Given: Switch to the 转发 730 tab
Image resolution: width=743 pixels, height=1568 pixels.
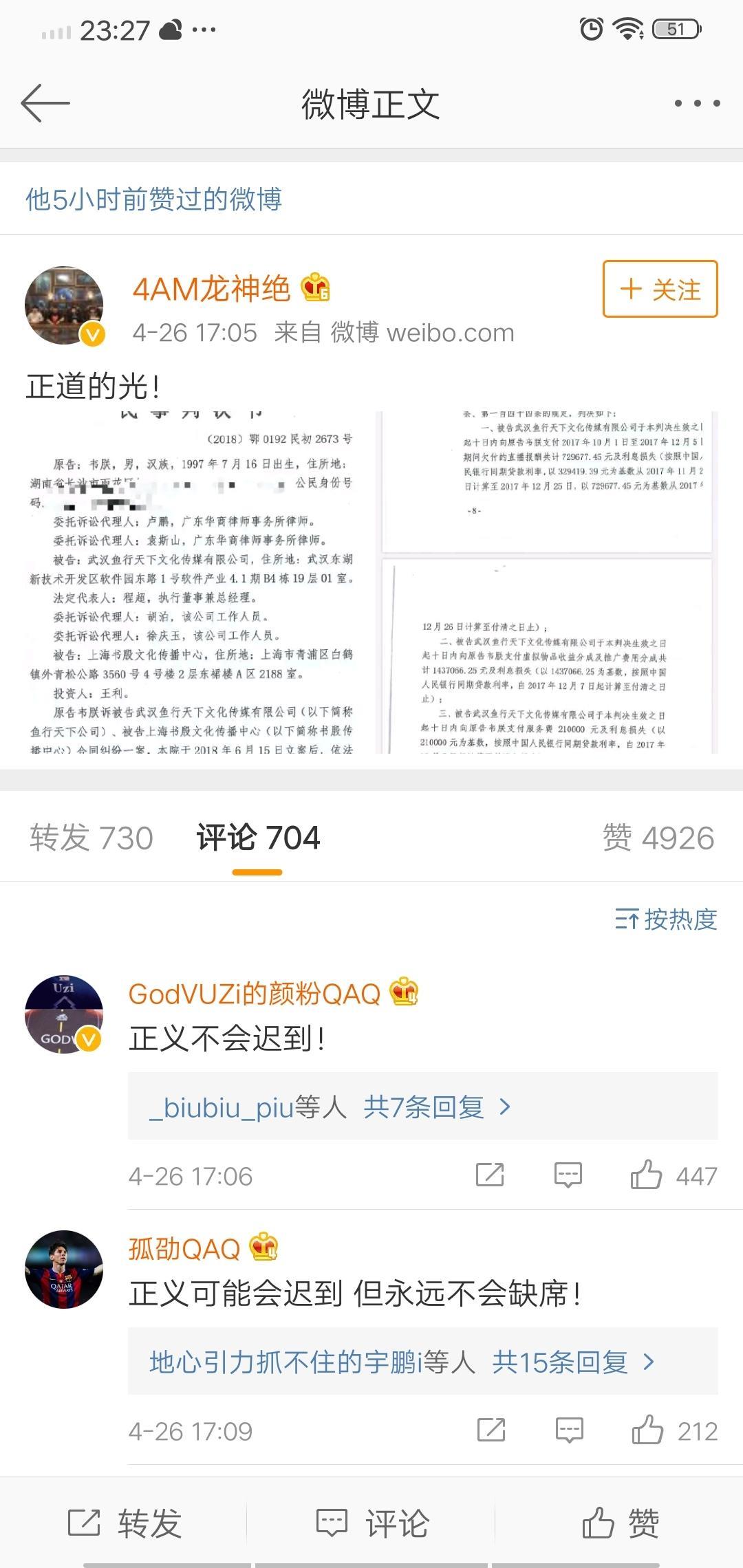Looking at the screenshot, I should click(91, 838).
